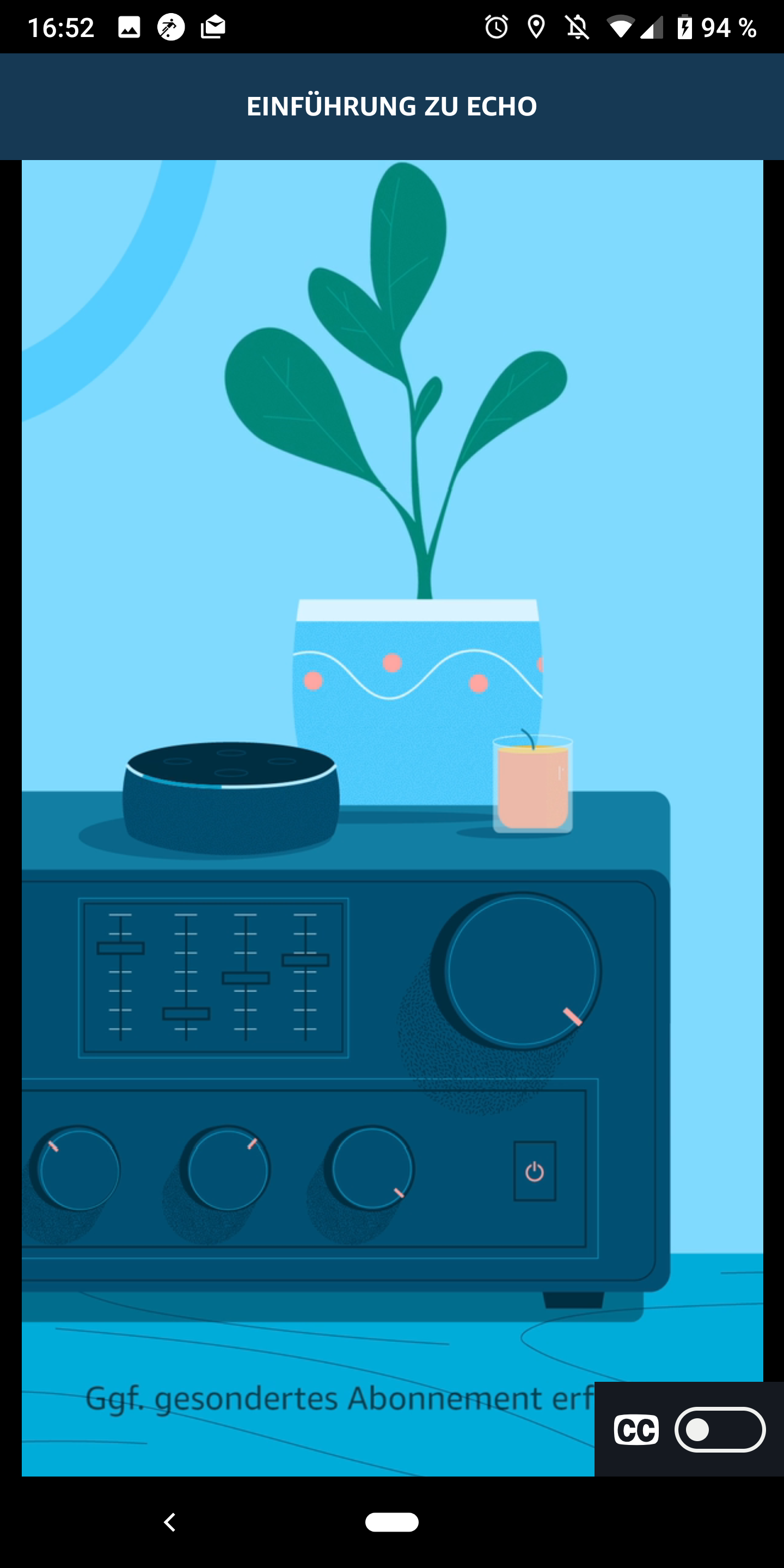Screen dimensions: 784x1568
Task: Tap the home pill button
Action: coord(391,1522)
